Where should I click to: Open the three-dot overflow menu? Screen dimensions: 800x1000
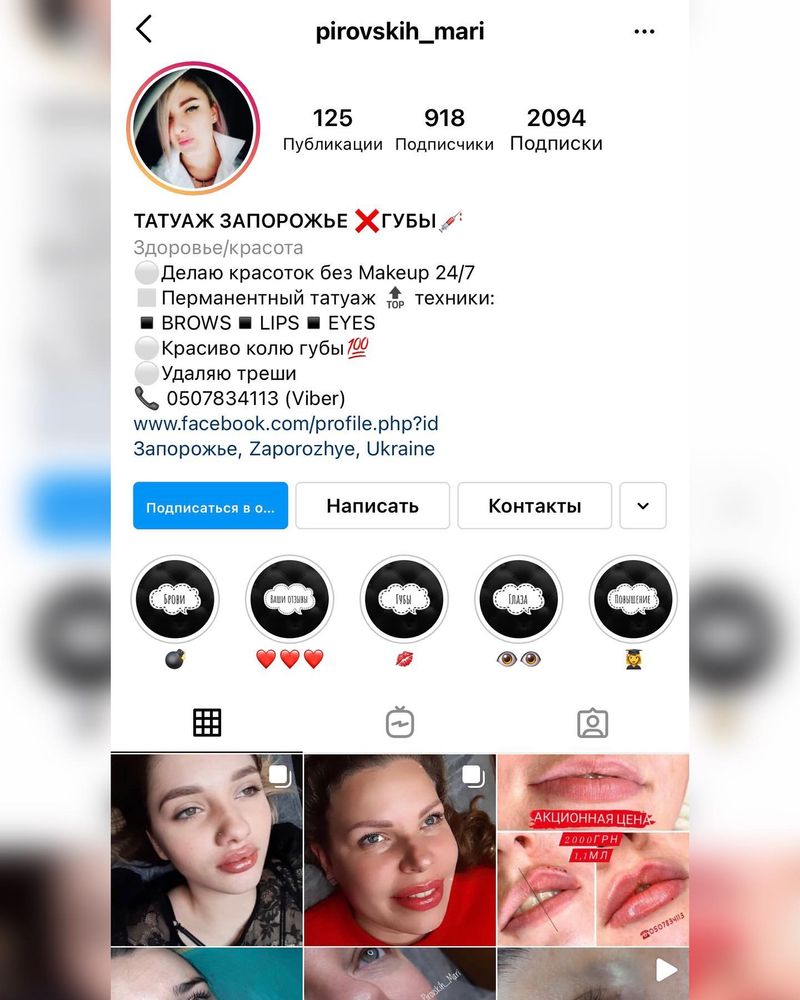point(644,31)
